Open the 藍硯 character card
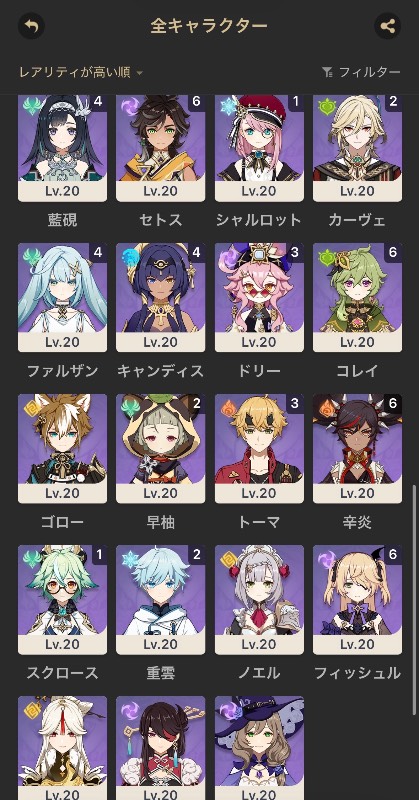Viewport: 419px width, 800px height. click(x=62, y=148)
